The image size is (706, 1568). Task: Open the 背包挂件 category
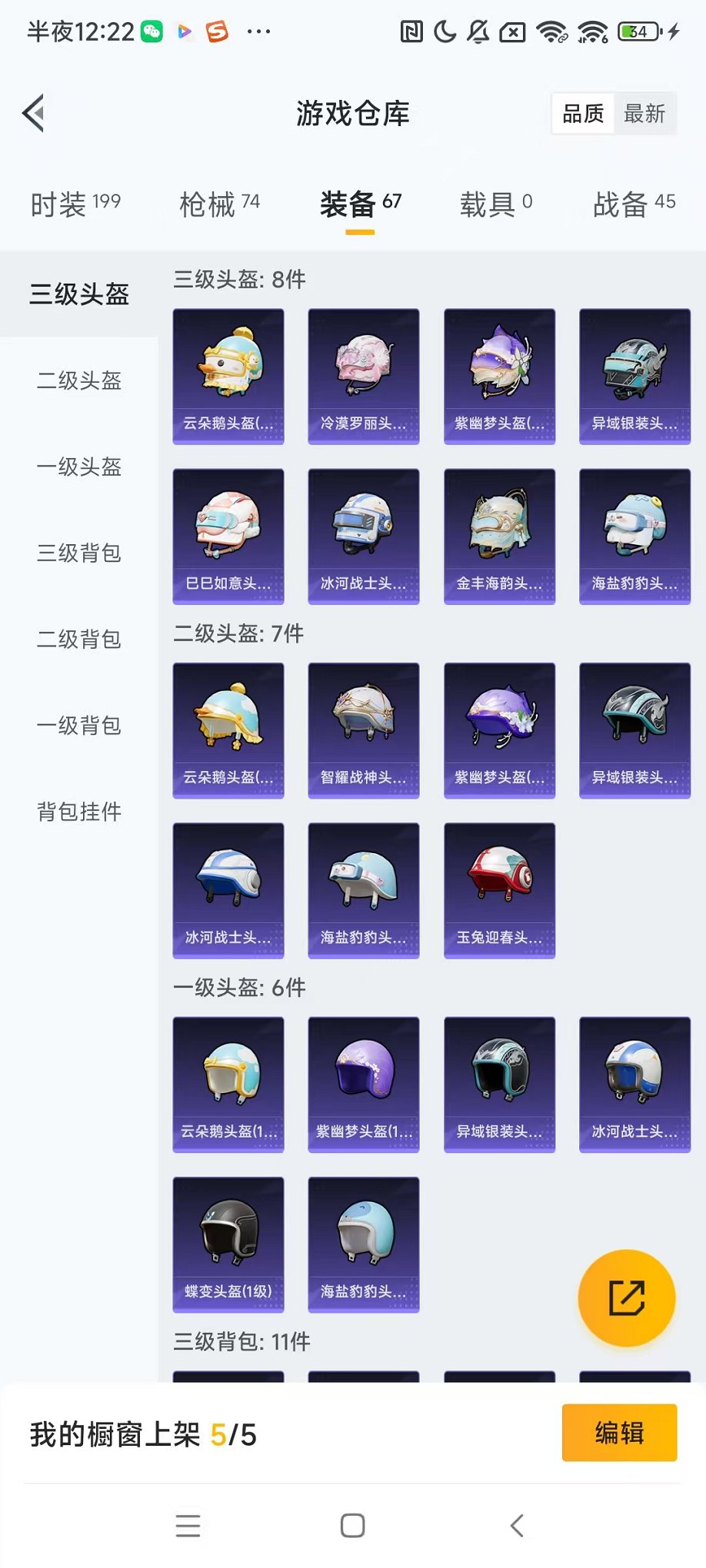pyautogui.click(x=79, y=812)
